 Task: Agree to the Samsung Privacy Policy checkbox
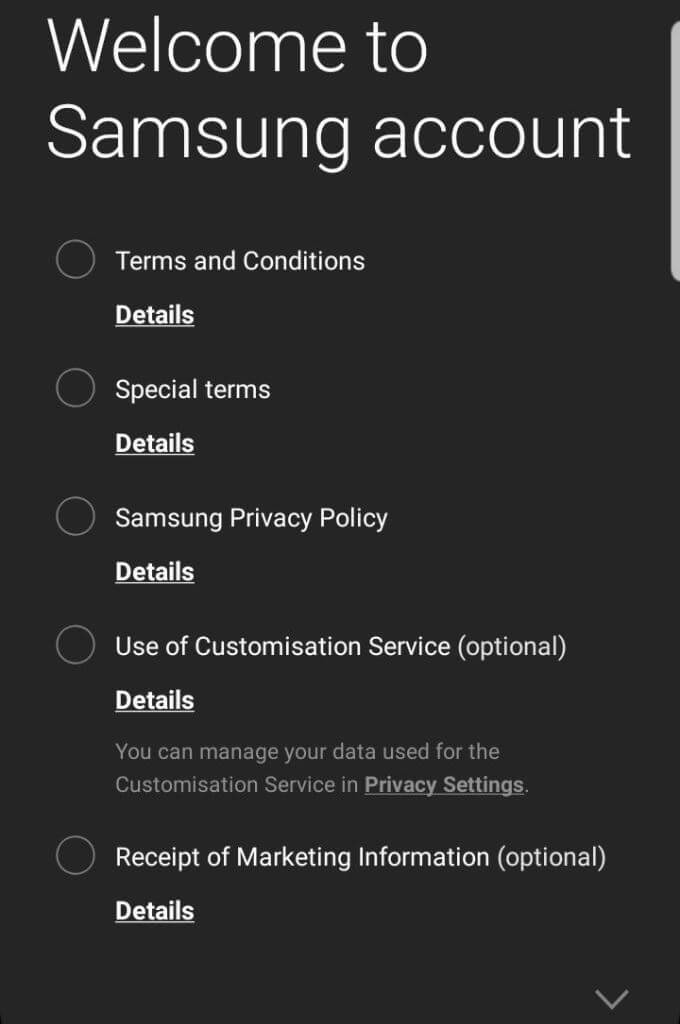click(75, 517)
